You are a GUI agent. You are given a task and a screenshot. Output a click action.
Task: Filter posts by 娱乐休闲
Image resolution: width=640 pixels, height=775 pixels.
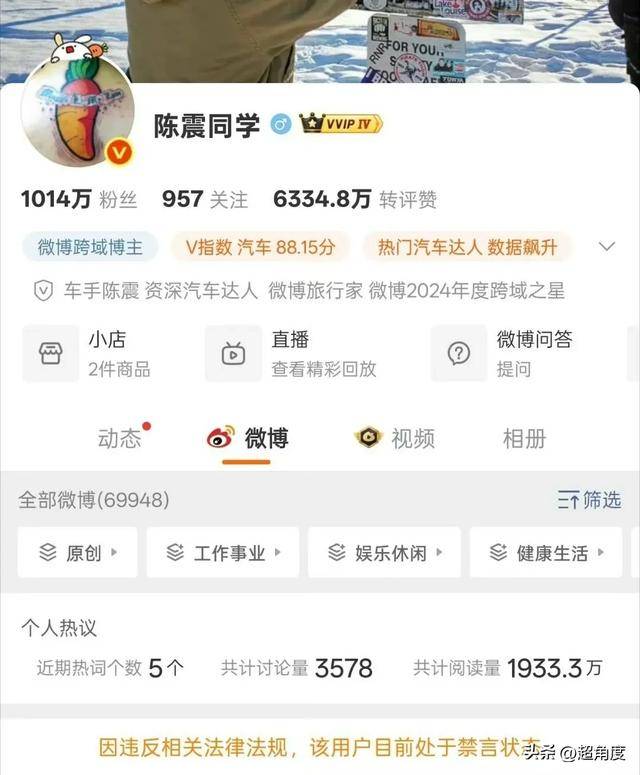click(x=384, y=552)
